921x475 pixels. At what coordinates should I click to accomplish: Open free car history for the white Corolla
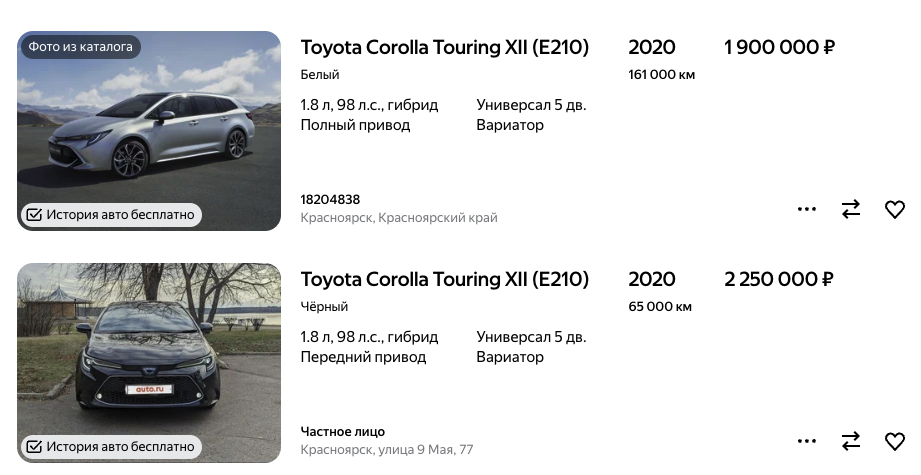pos(111,214)
